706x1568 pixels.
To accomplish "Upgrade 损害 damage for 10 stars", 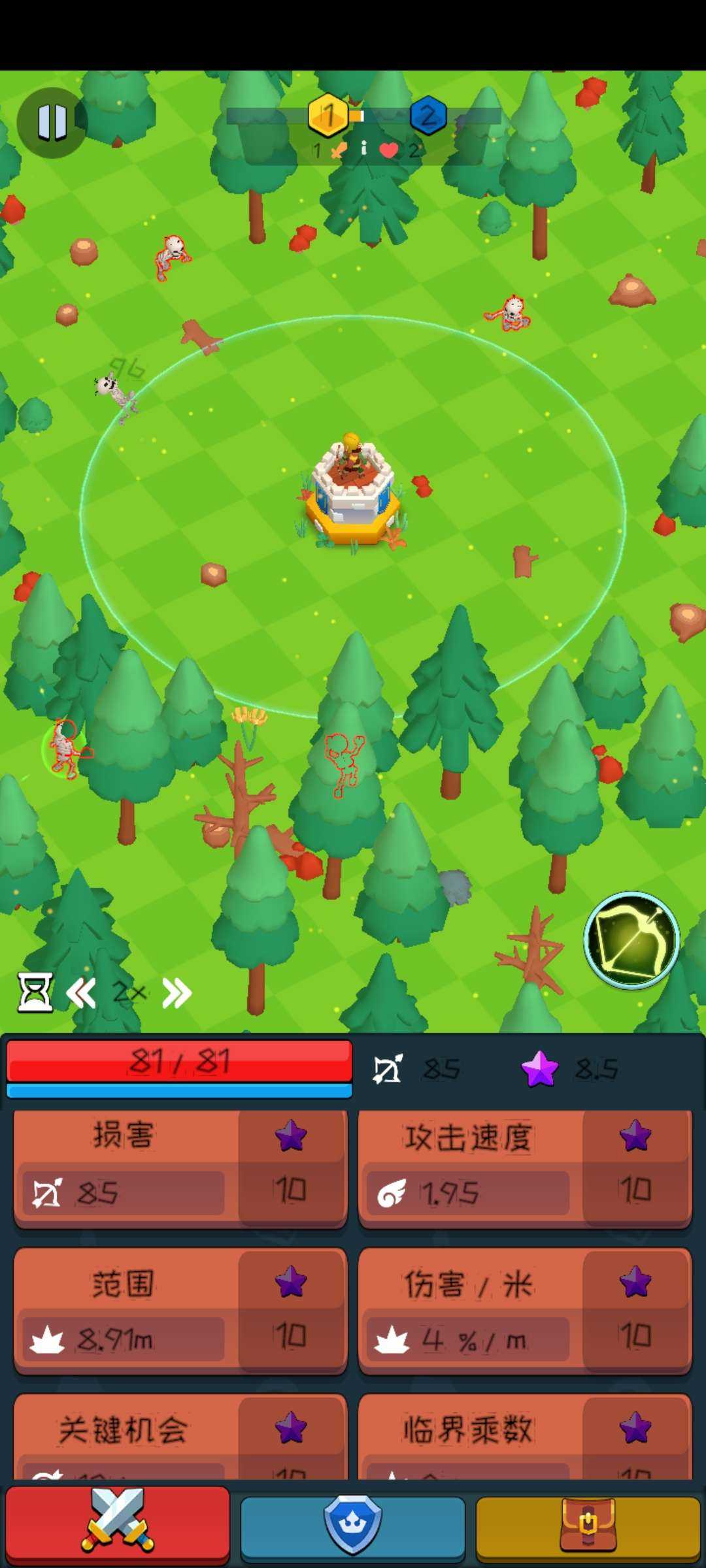I will (x=291, y=1168).
